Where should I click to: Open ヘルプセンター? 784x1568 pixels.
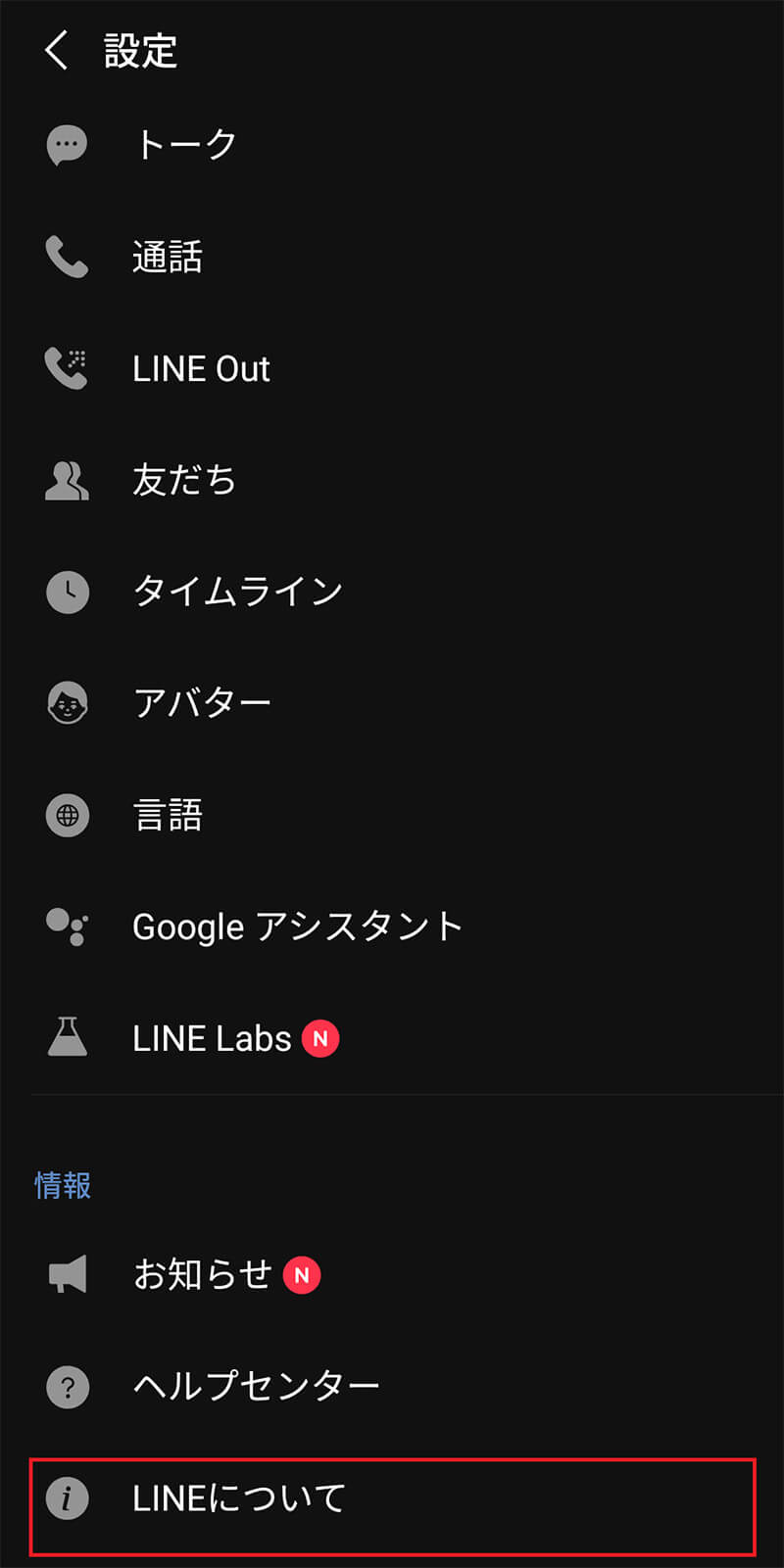tap(392, 1386)
